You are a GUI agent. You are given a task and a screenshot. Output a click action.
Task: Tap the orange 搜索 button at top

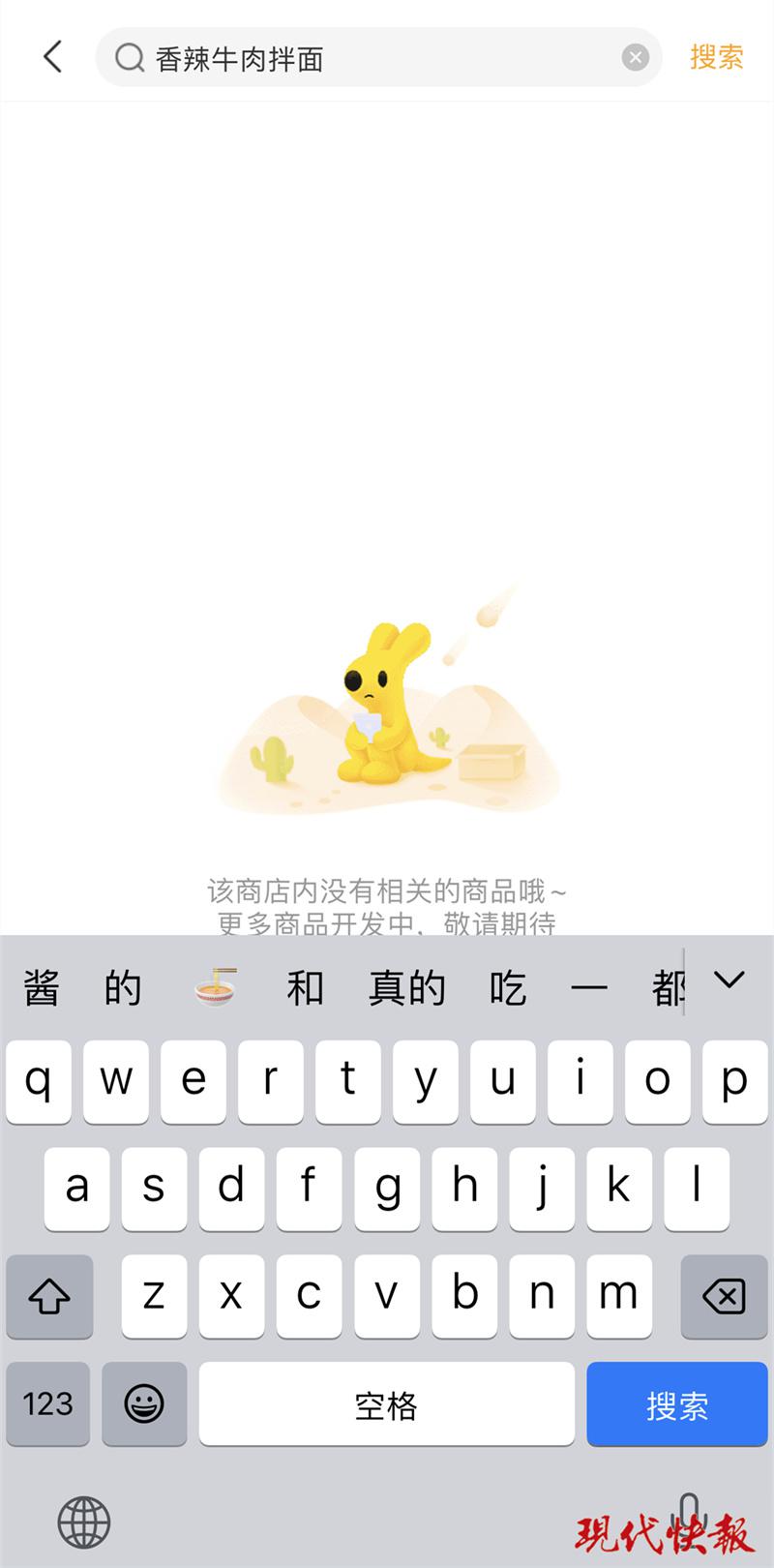pyautogui.click(x=716, y=57)
